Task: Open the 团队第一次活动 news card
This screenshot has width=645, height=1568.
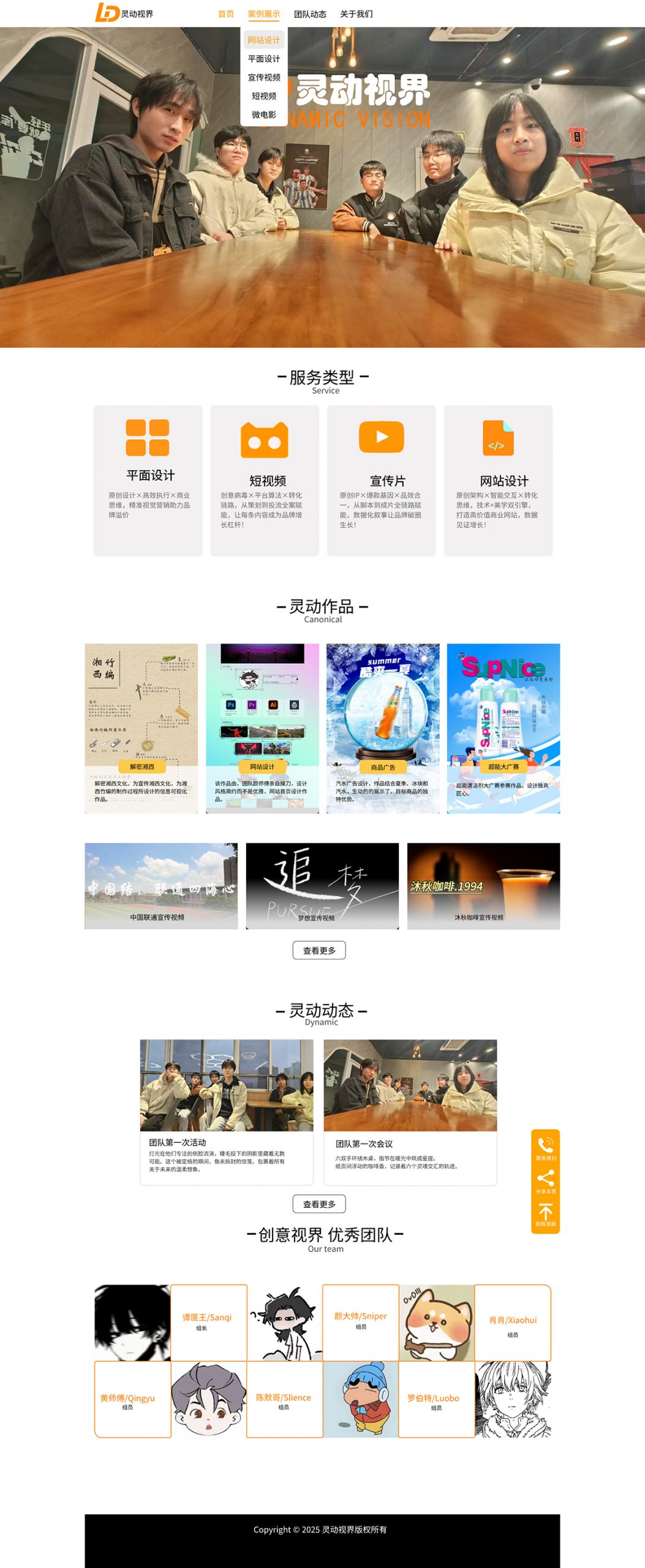Action: click(x=227, y=1111)
